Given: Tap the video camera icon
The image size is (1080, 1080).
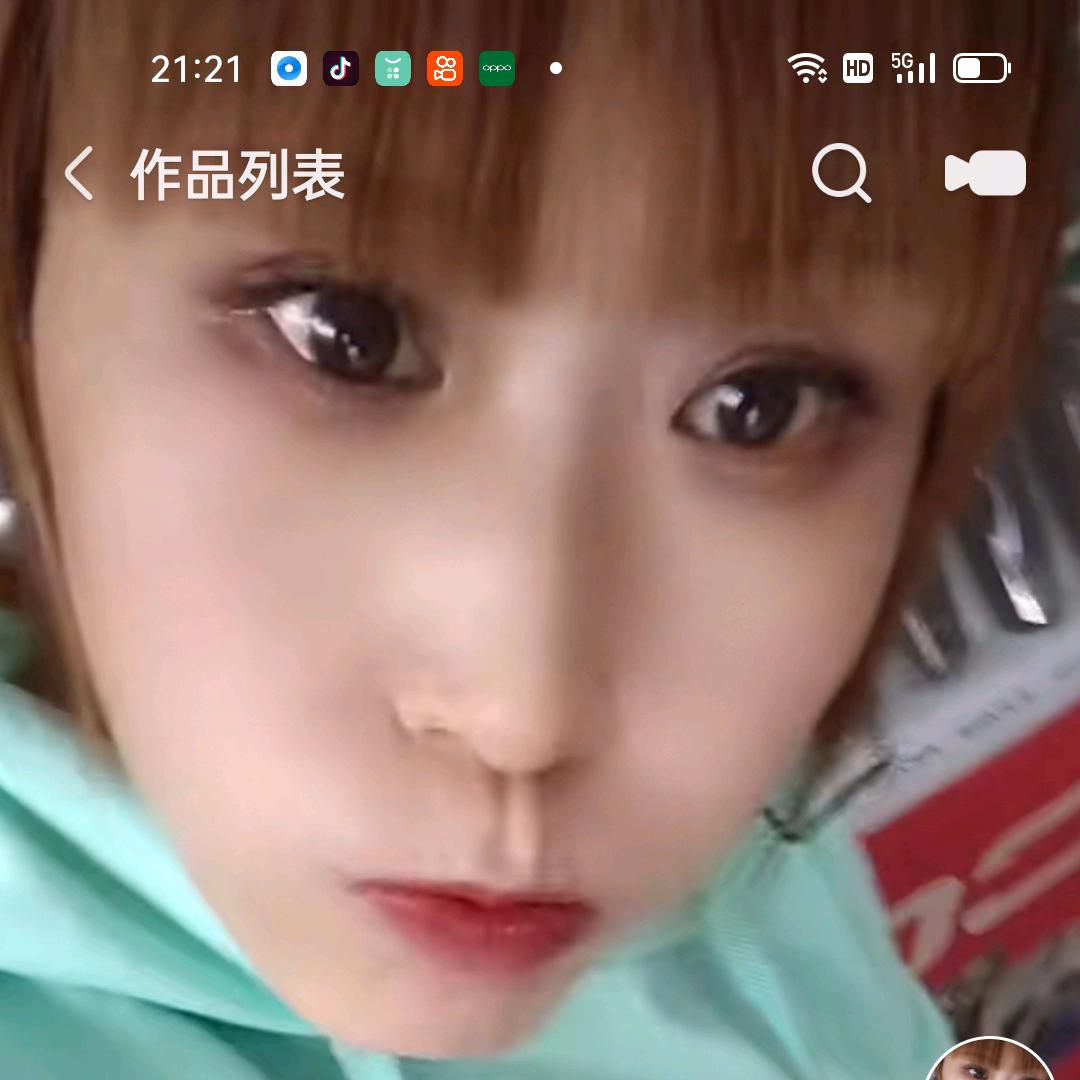Looking at the screenshot, I should (x=985, y=174).
